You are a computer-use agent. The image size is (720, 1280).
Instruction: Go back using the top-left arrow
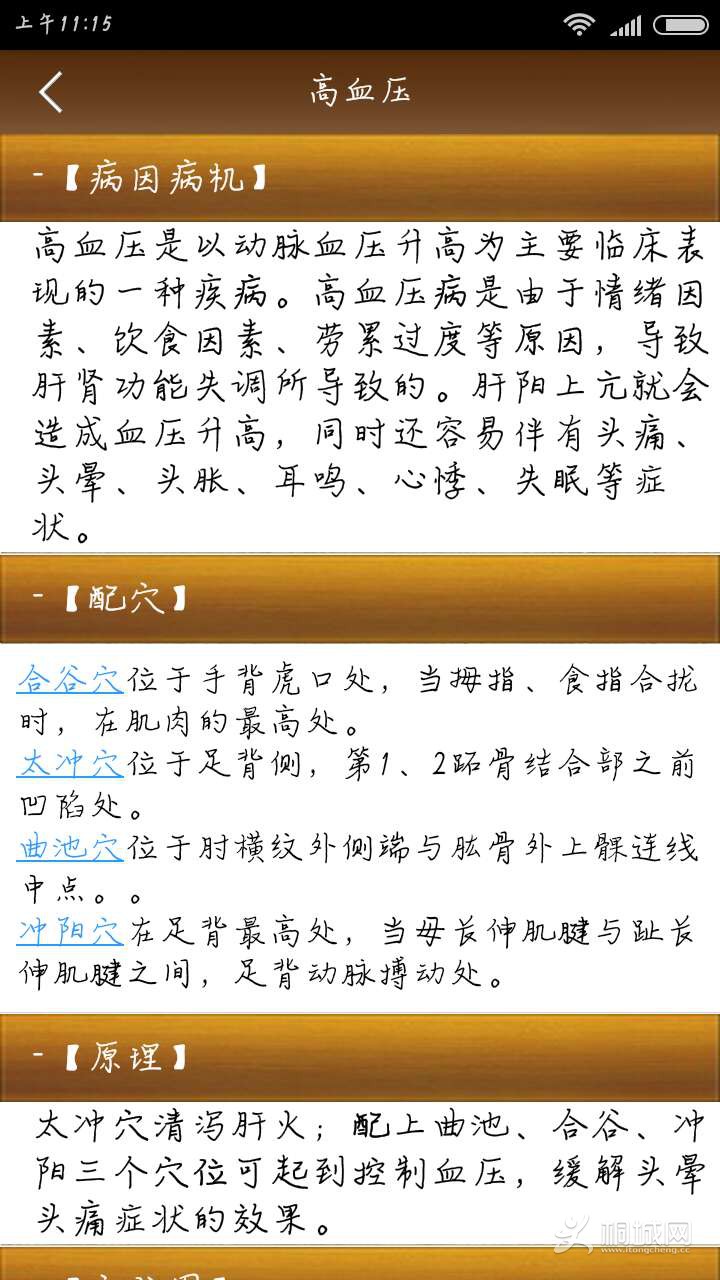point(51,92)
